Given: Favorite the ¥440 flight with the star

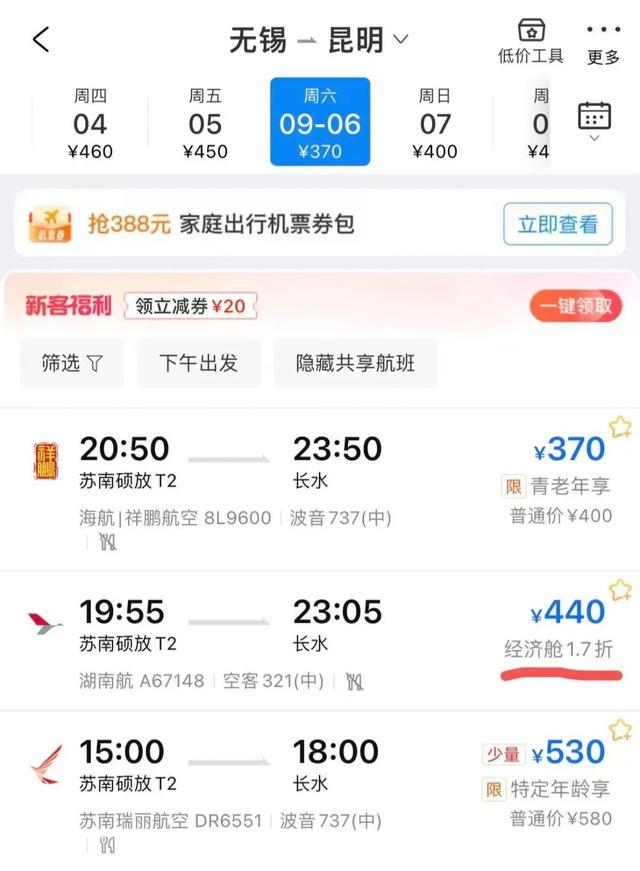Looking at the screenshot, I should 620,590.
